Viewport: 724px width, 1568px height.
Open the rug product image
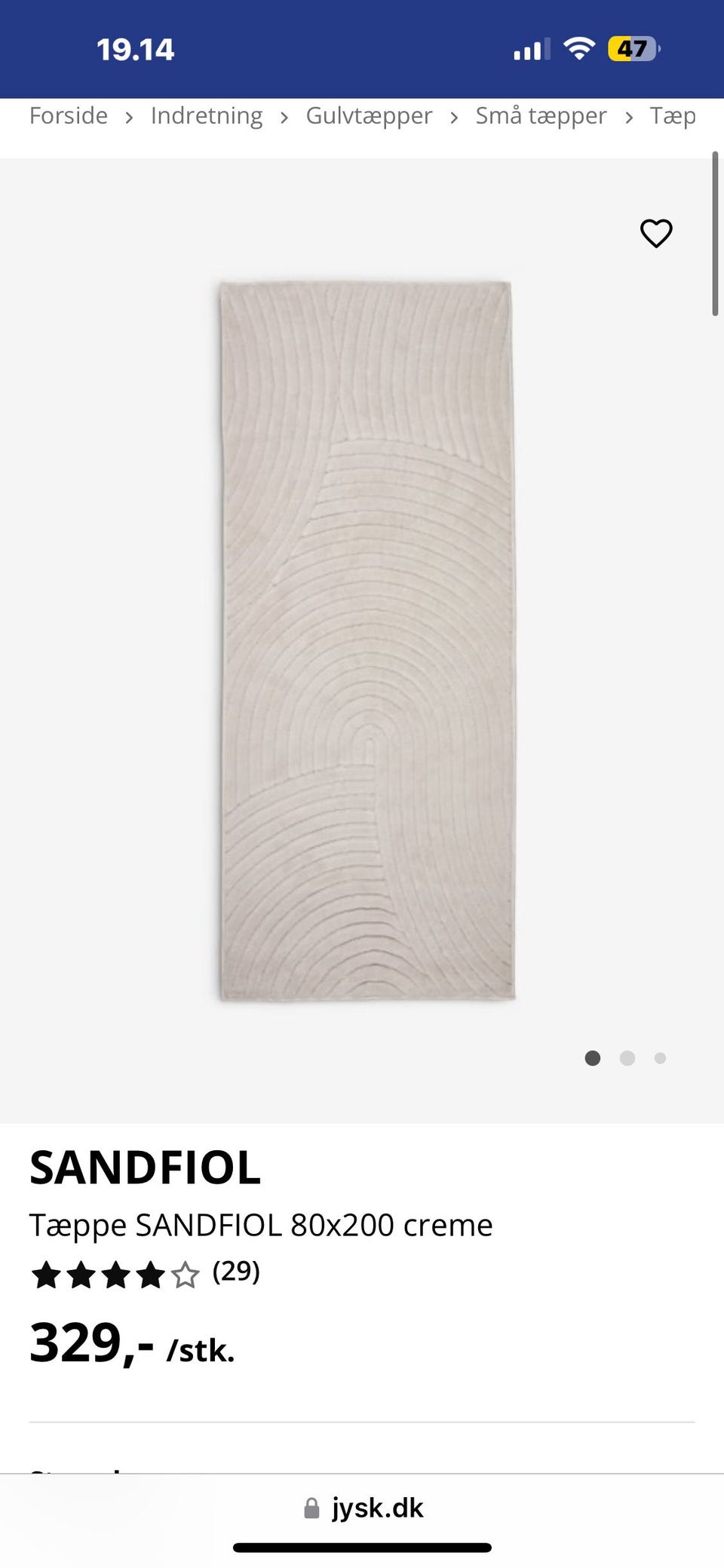(x=367, y=640)
